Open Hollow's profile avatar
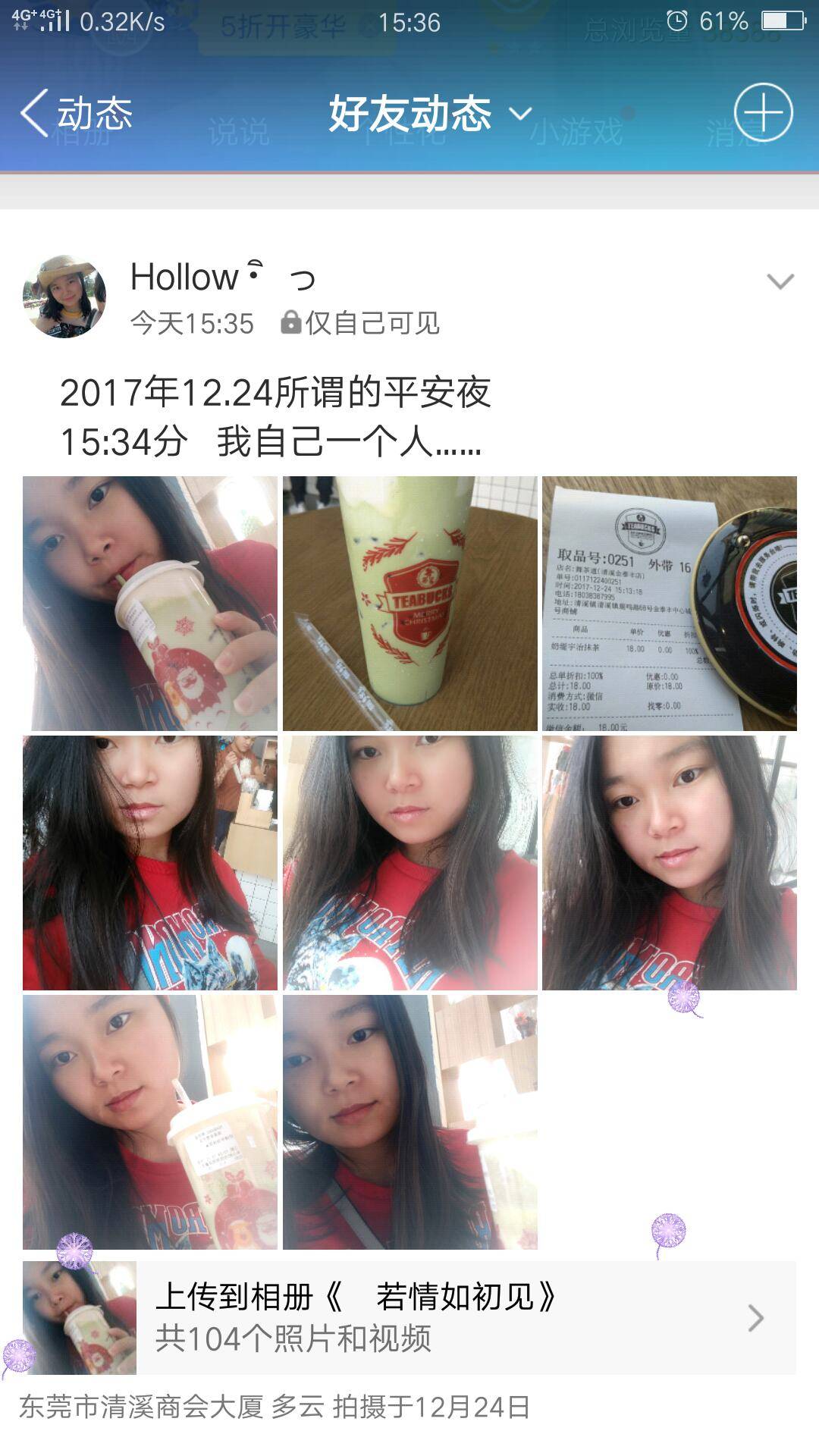Screen dimensions: 819x1456 (64, 297)
